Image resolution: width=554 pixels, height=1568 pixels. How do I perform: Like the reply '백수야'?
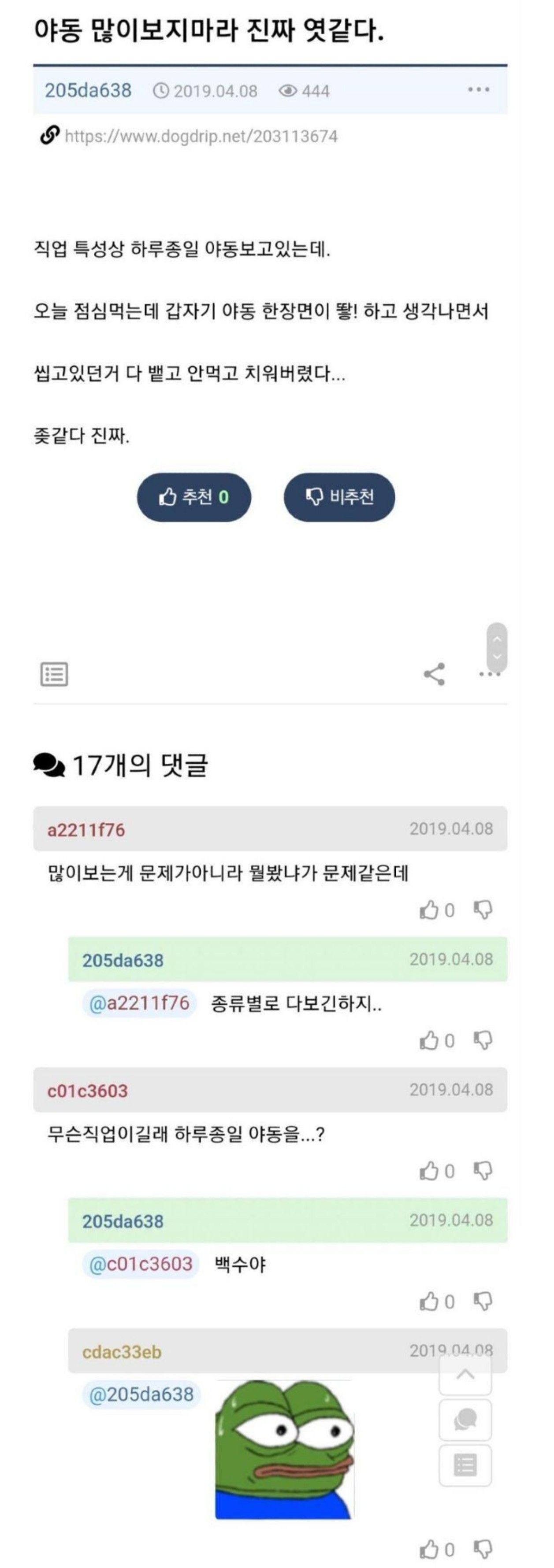point(429,1302)
